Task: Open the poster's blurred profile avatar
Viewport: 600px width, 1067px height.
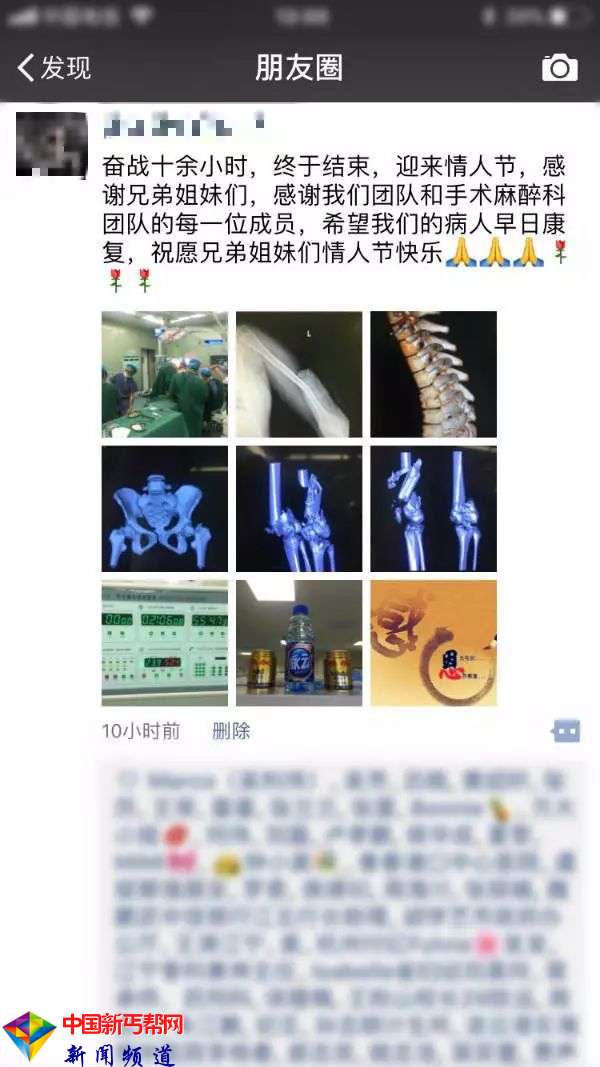Action: point(51,144)
